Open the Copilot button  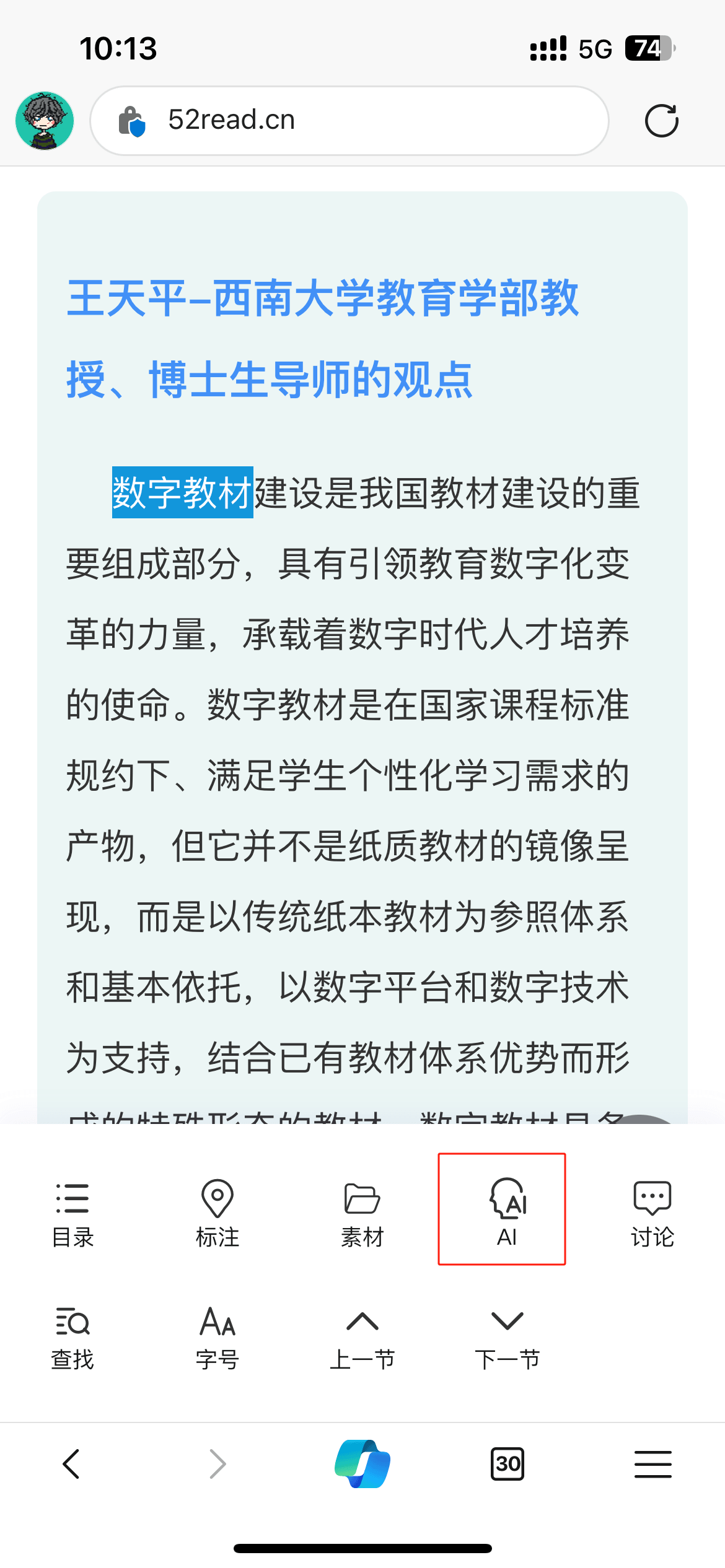362,1464
